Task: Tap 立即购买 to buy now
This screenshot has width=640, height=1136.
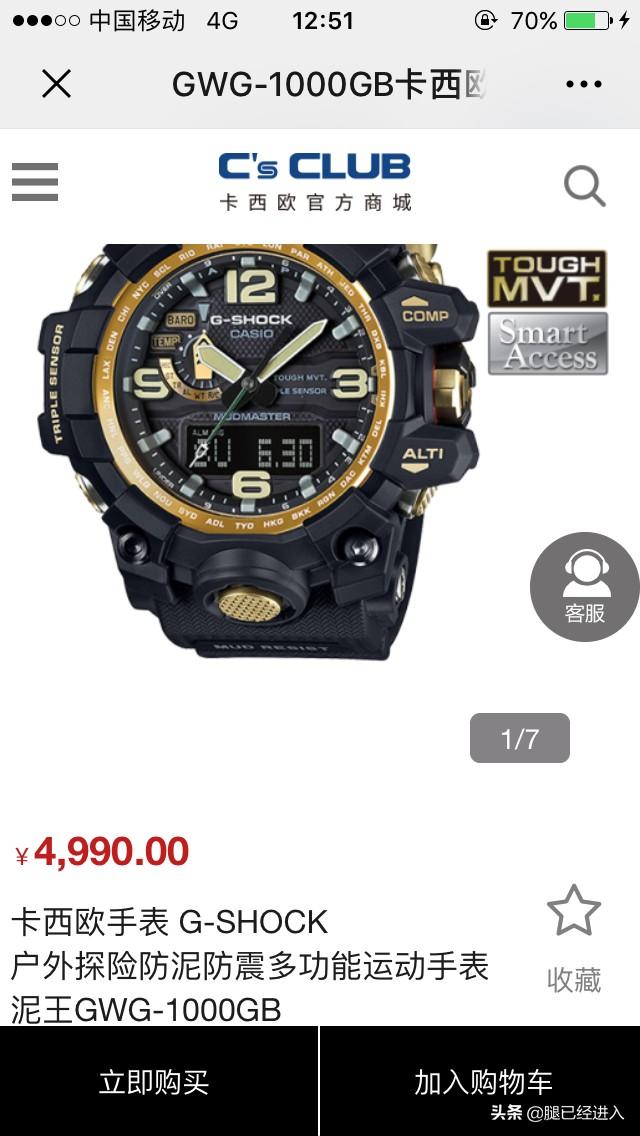Action: coord(154,1082)
